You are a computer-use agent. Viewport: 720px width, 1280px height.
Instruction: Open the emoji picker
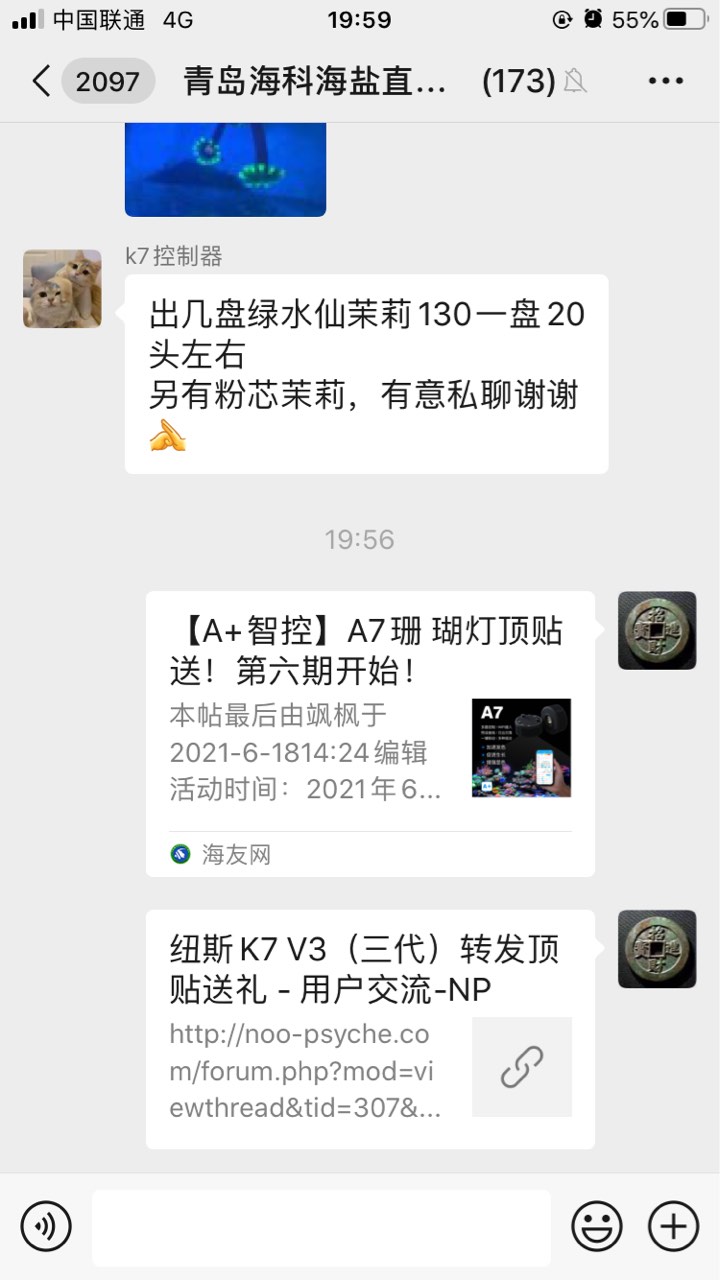point(597,1225)
